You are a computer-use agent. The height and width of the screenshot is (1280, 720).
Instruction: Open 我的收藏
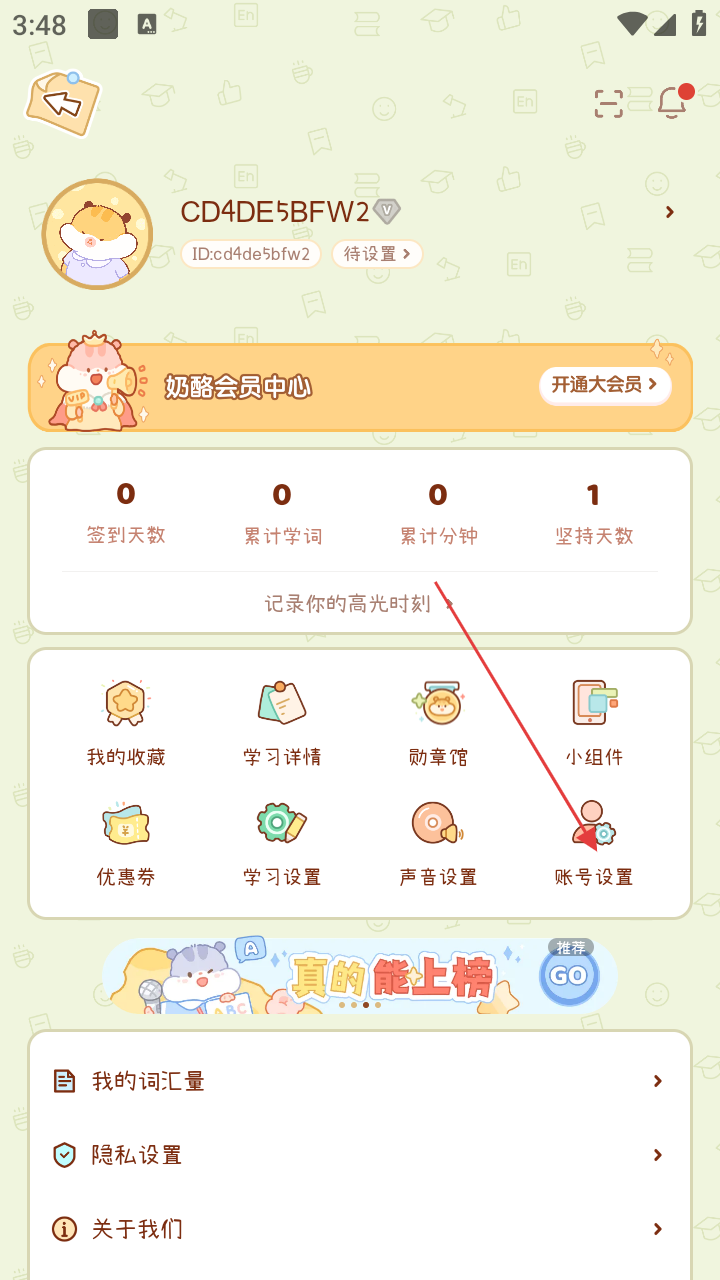(126, 722)
